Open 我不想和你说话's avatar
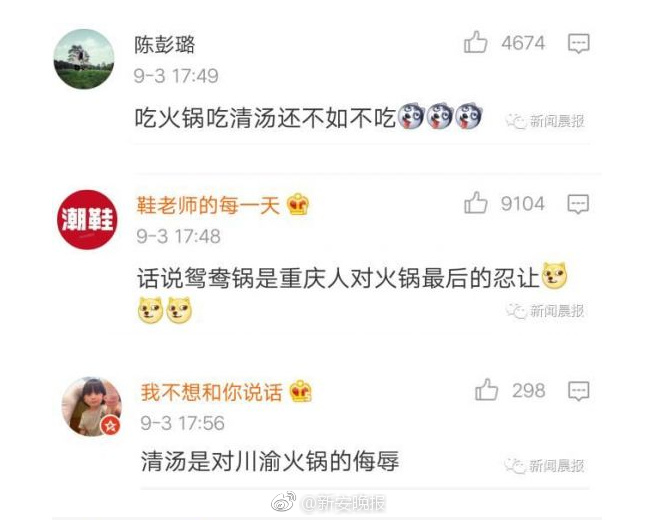Screen dimensions: 661x520 pos(91,405)
